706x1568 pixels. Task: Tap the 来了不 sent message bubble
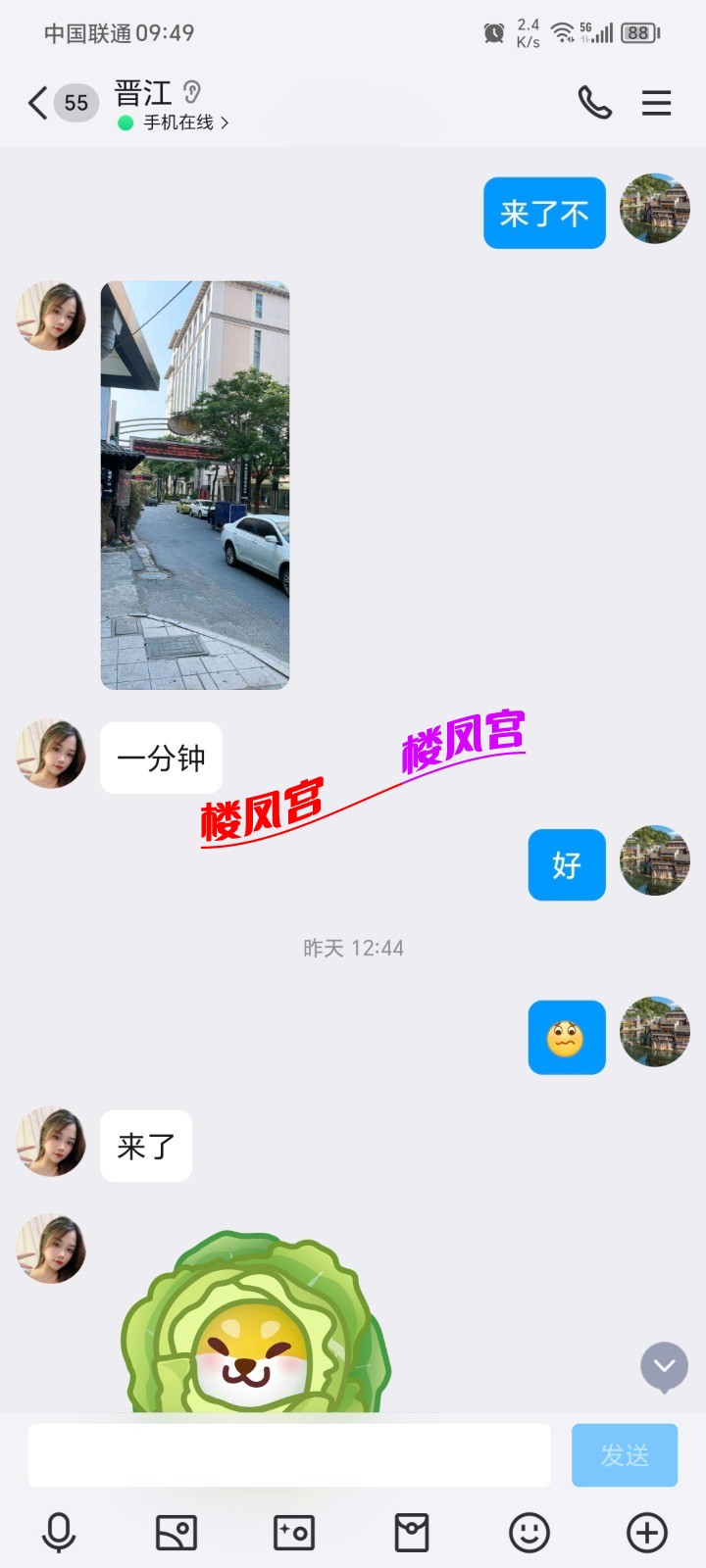coord(544,213)
